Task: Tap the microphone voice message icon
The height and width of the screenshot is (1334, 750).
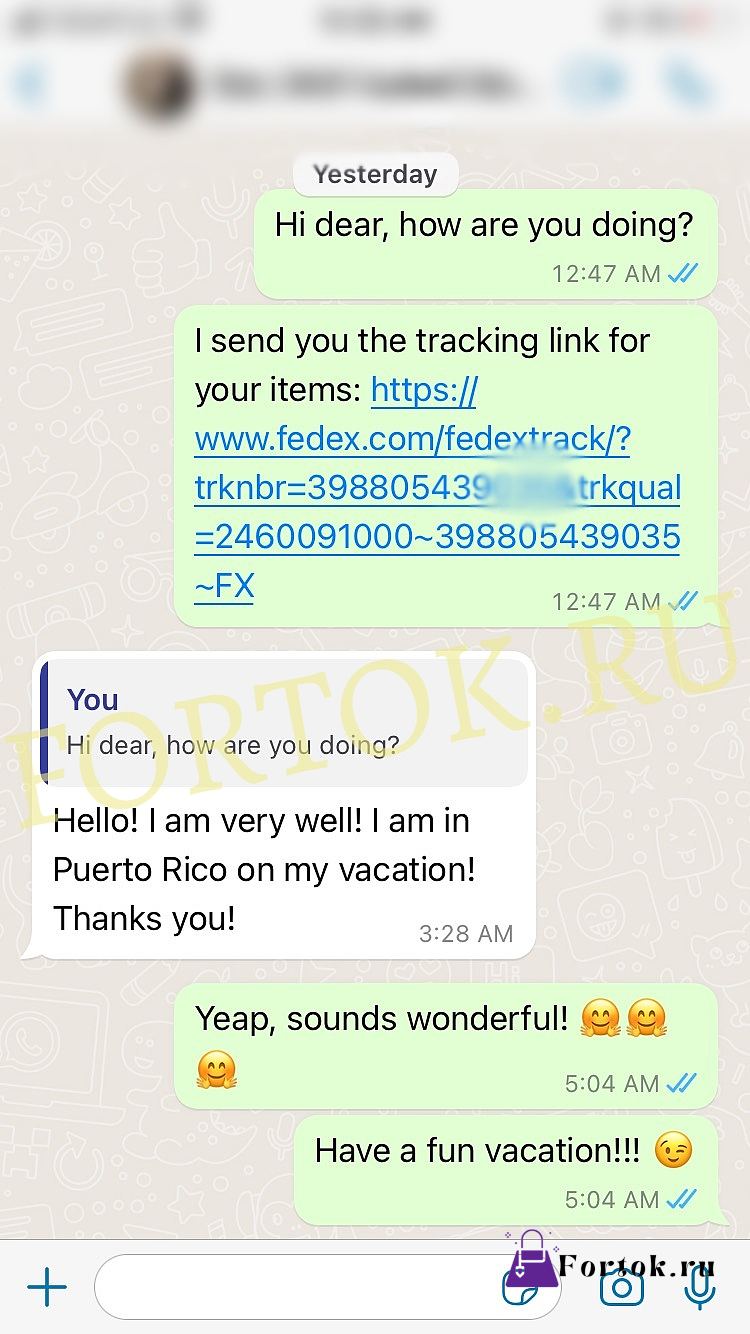Action: (x=699, y=1288)
